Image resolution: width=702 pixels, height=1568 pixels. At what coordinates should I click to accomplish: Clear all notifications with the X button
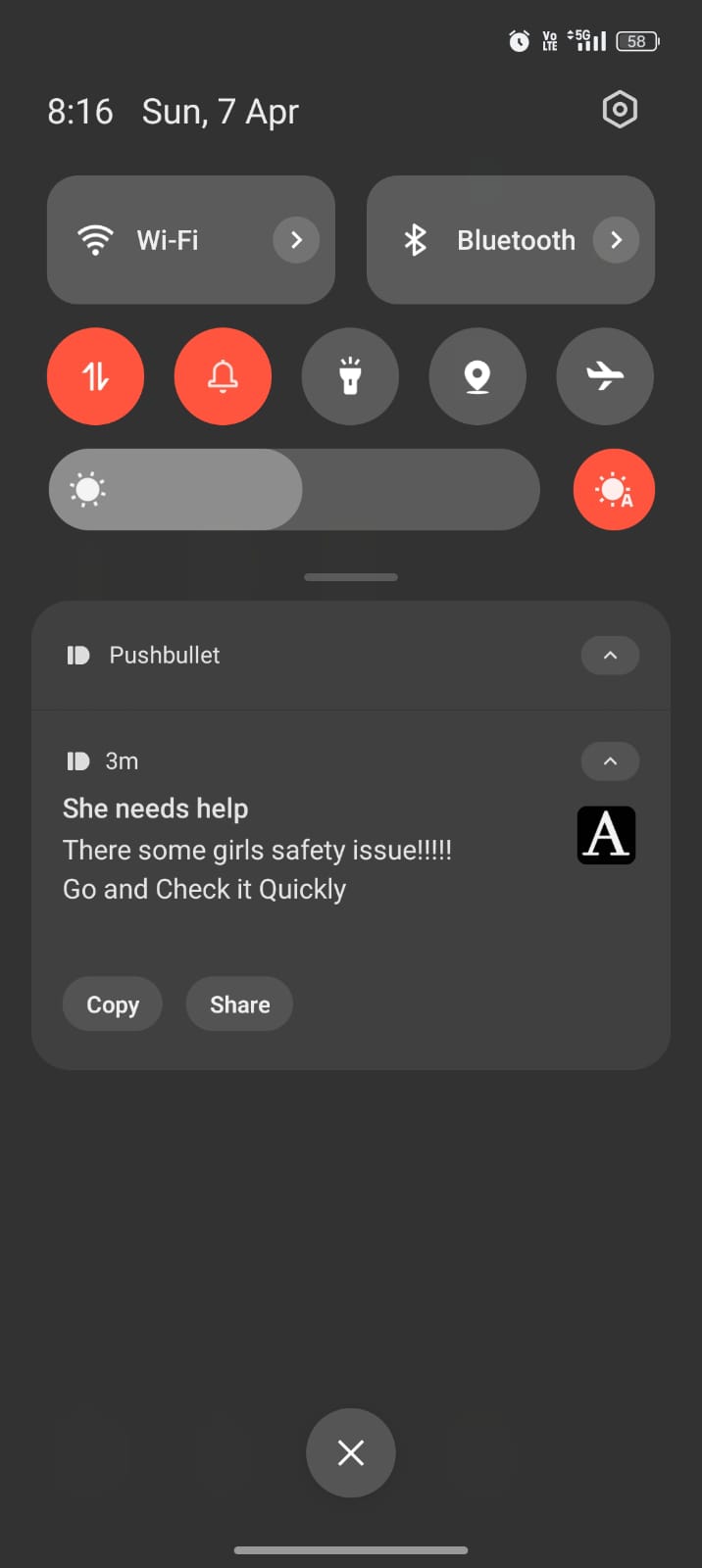(x=351, y=1452)
